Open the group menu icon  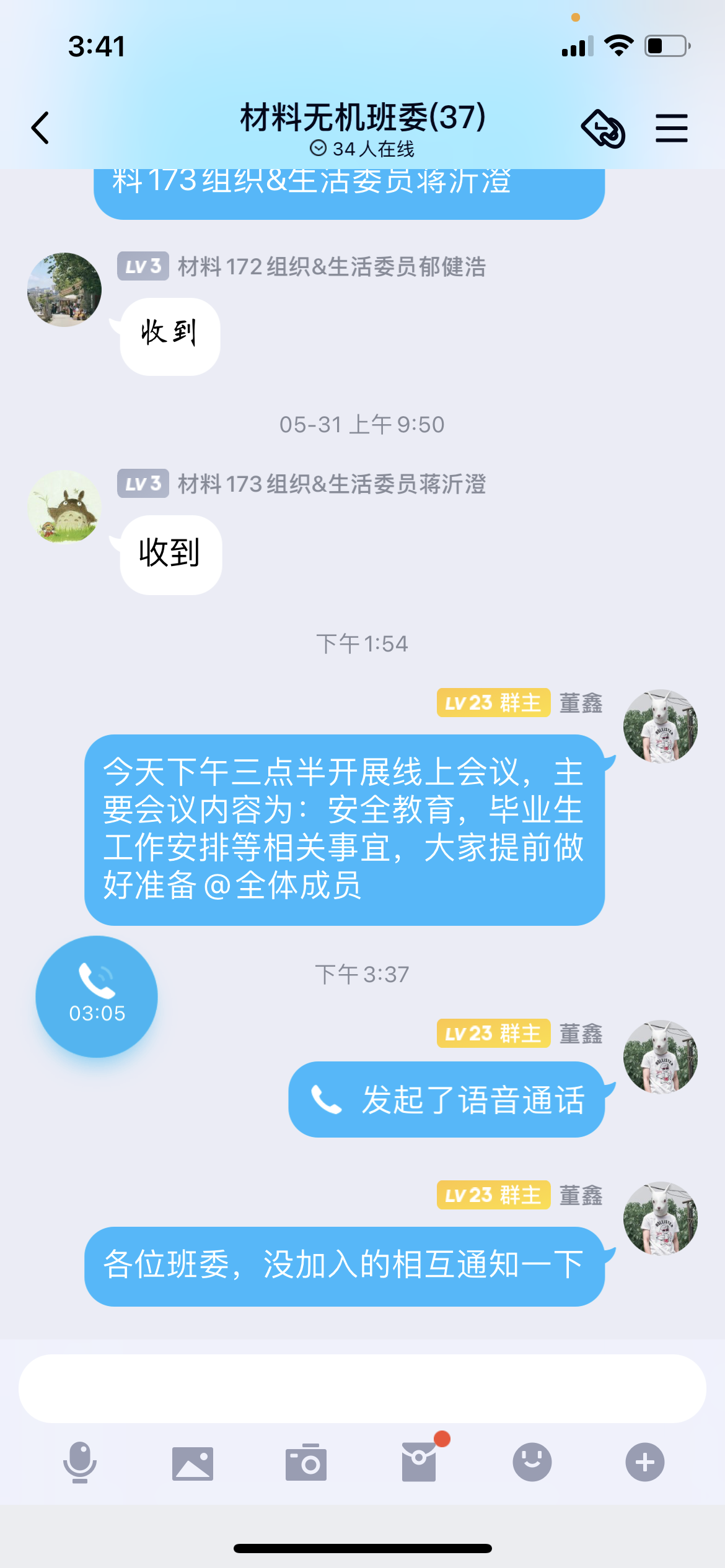tap(671, 128)
